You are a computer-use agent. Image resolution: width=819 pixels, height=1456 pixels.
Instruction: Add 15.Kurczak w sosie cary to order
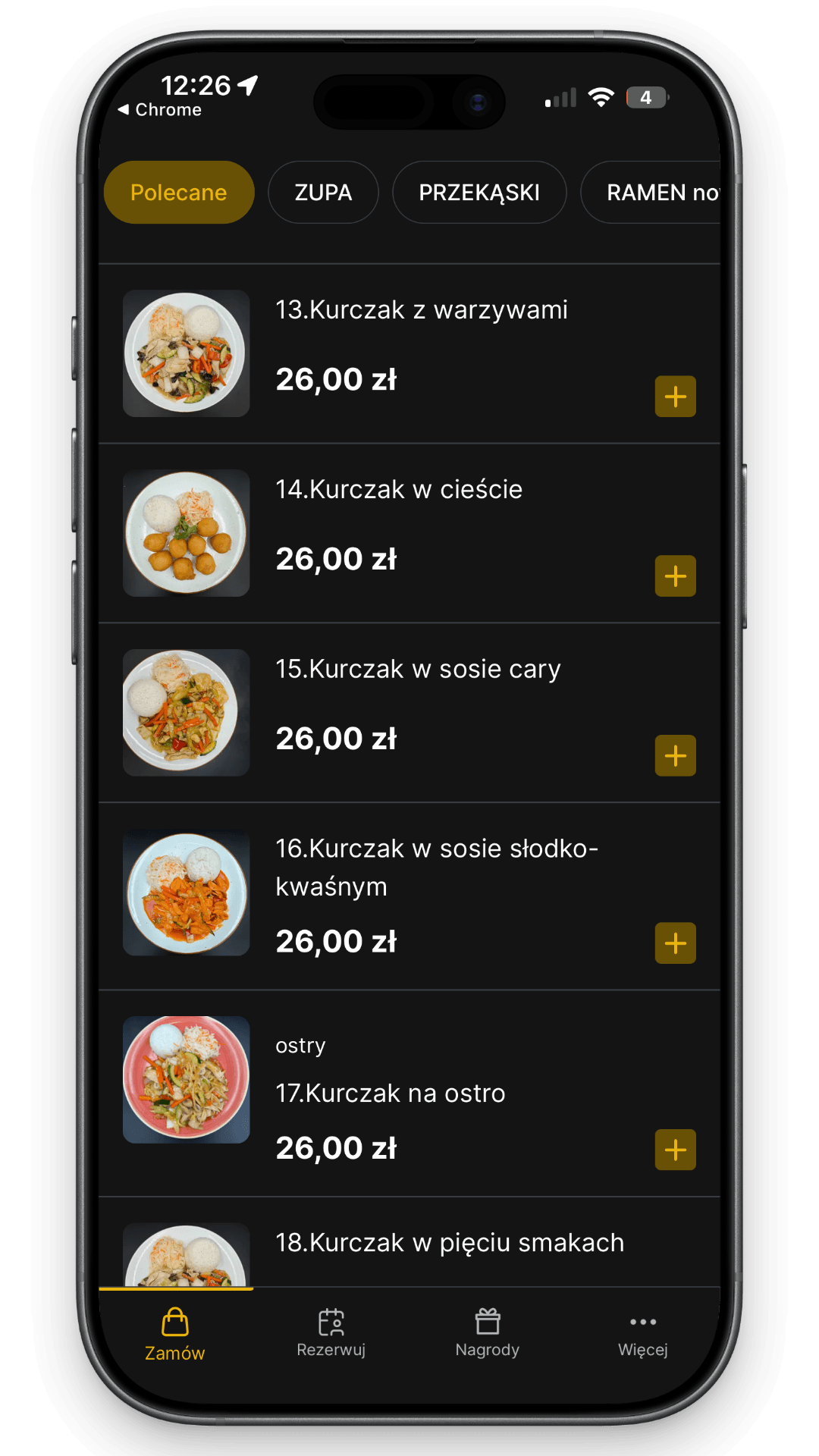click(x=675, y=756)
